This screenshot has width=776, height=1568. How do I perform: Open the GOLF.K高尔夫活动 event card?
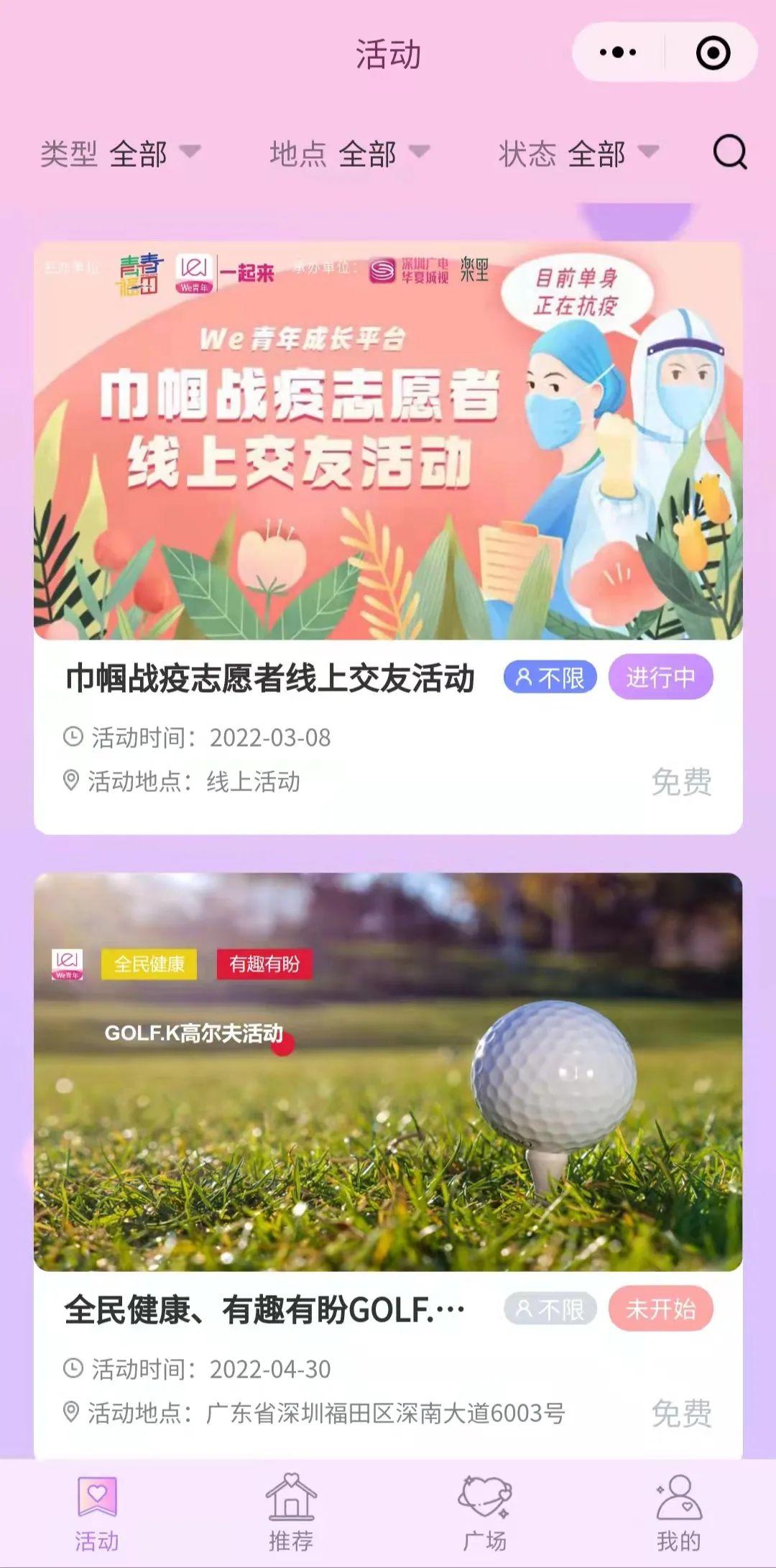pos(388,1164)
